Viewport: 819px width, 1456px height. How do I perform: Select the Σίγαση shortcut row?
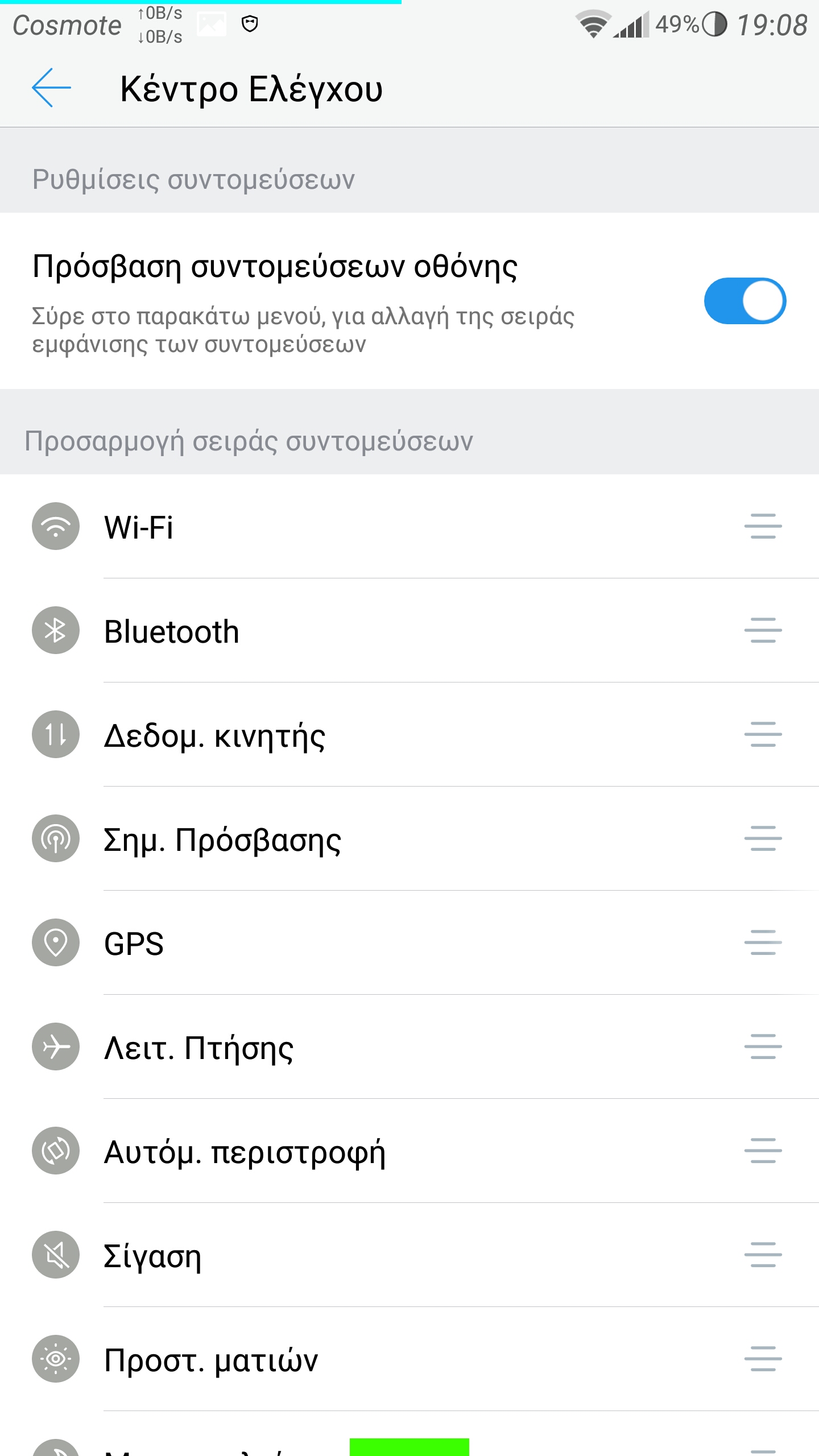coord(409,1255)
